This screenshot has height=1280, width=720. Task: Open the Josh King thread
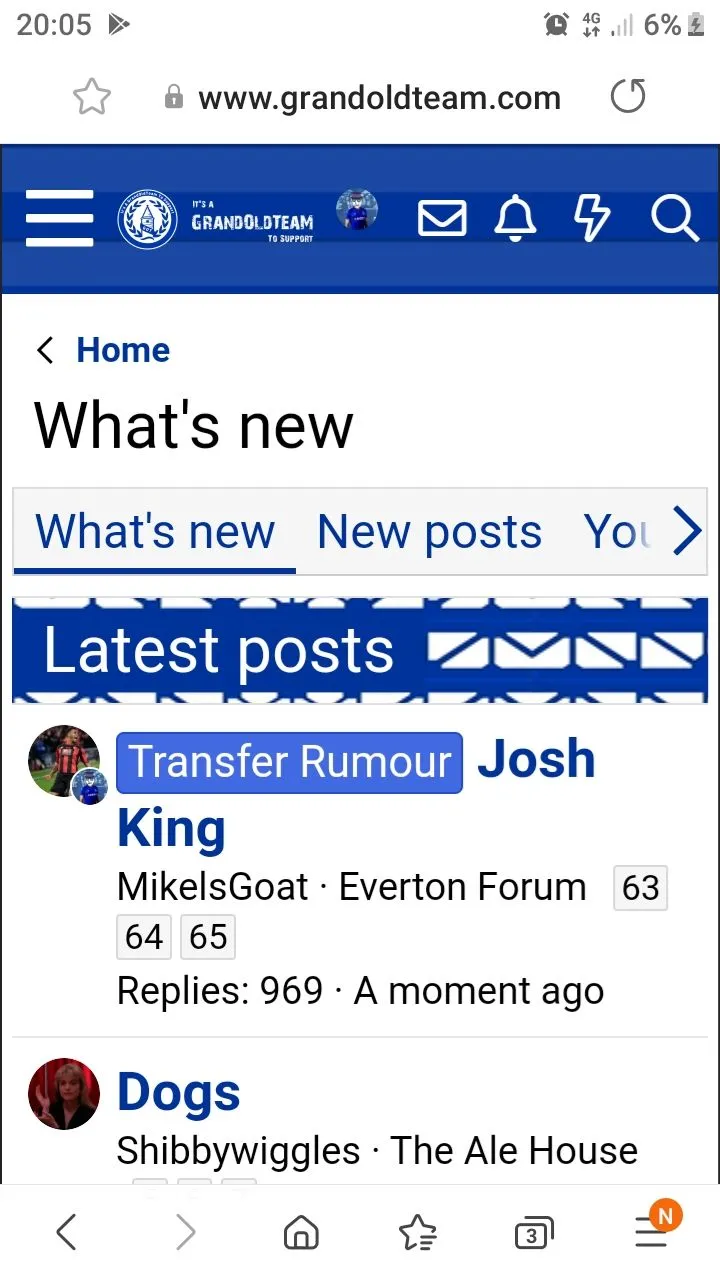[x=536, y=760]
